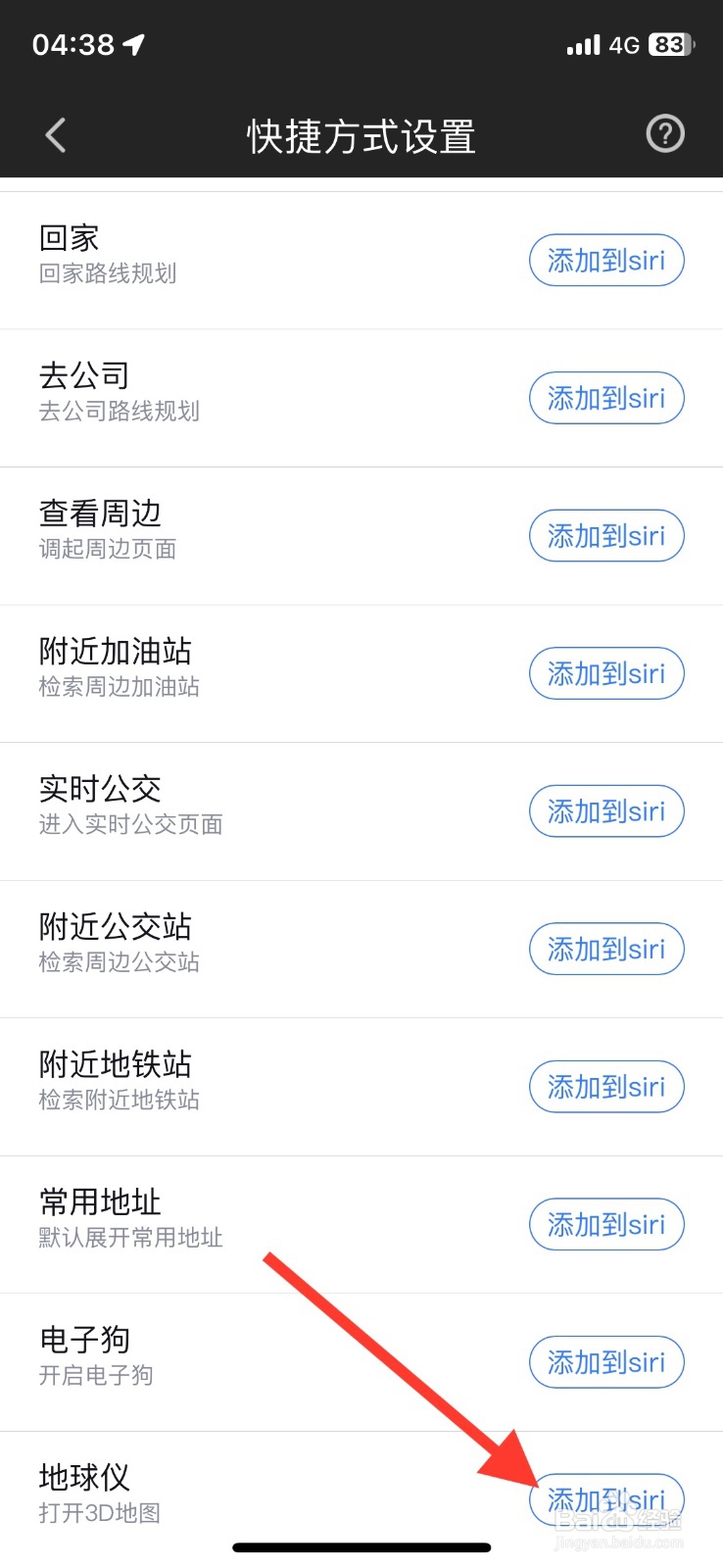Add 附近地铁站 shortcut to Siri
The height and width of the screenshot is (1568, 723).
(606, 1086)
